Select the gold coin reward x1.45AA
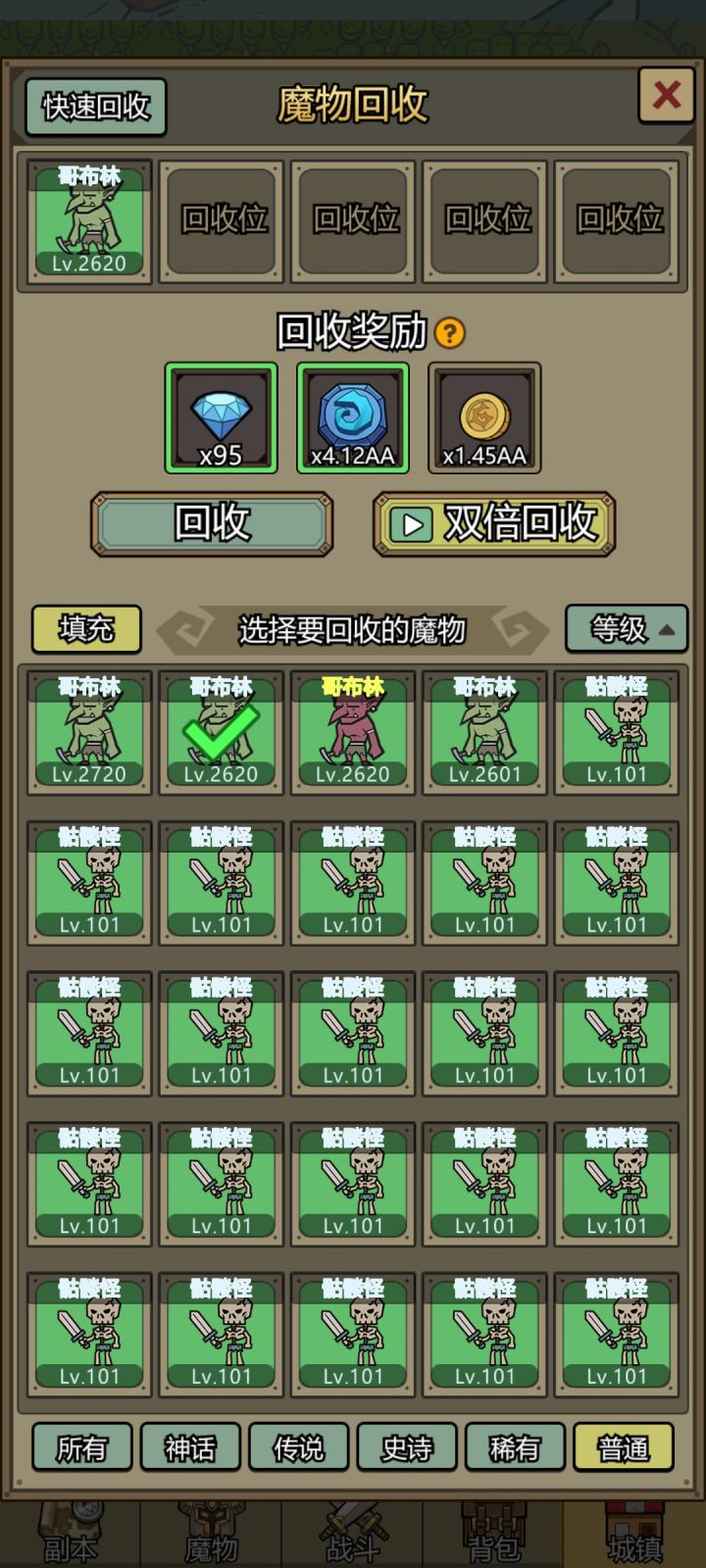This screenshot has height=1568, width=706. (483, 416)
